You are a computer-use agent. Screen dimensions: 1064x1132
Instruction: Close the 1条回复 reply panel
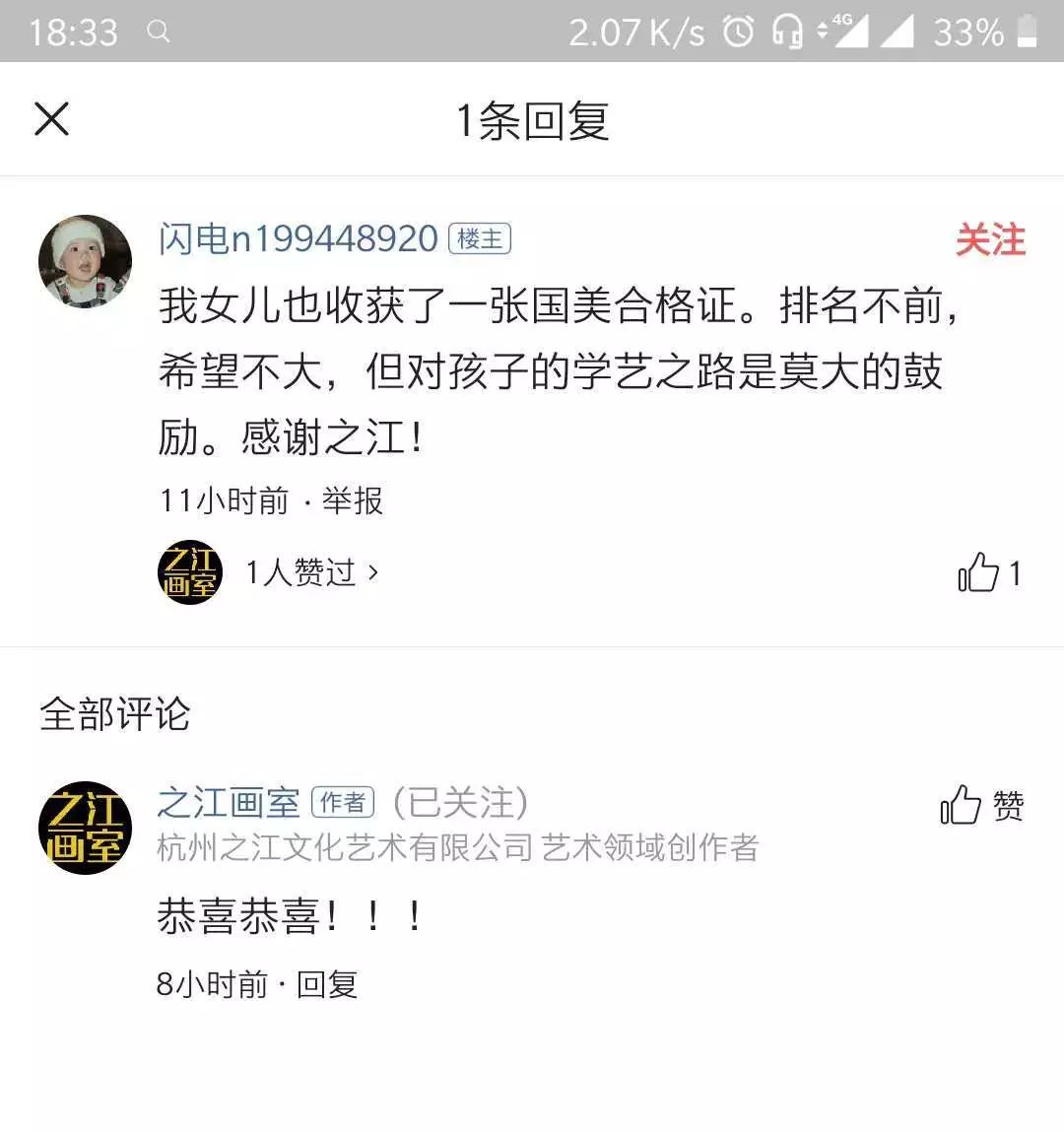pyautogui.click(x=51, y=119)
